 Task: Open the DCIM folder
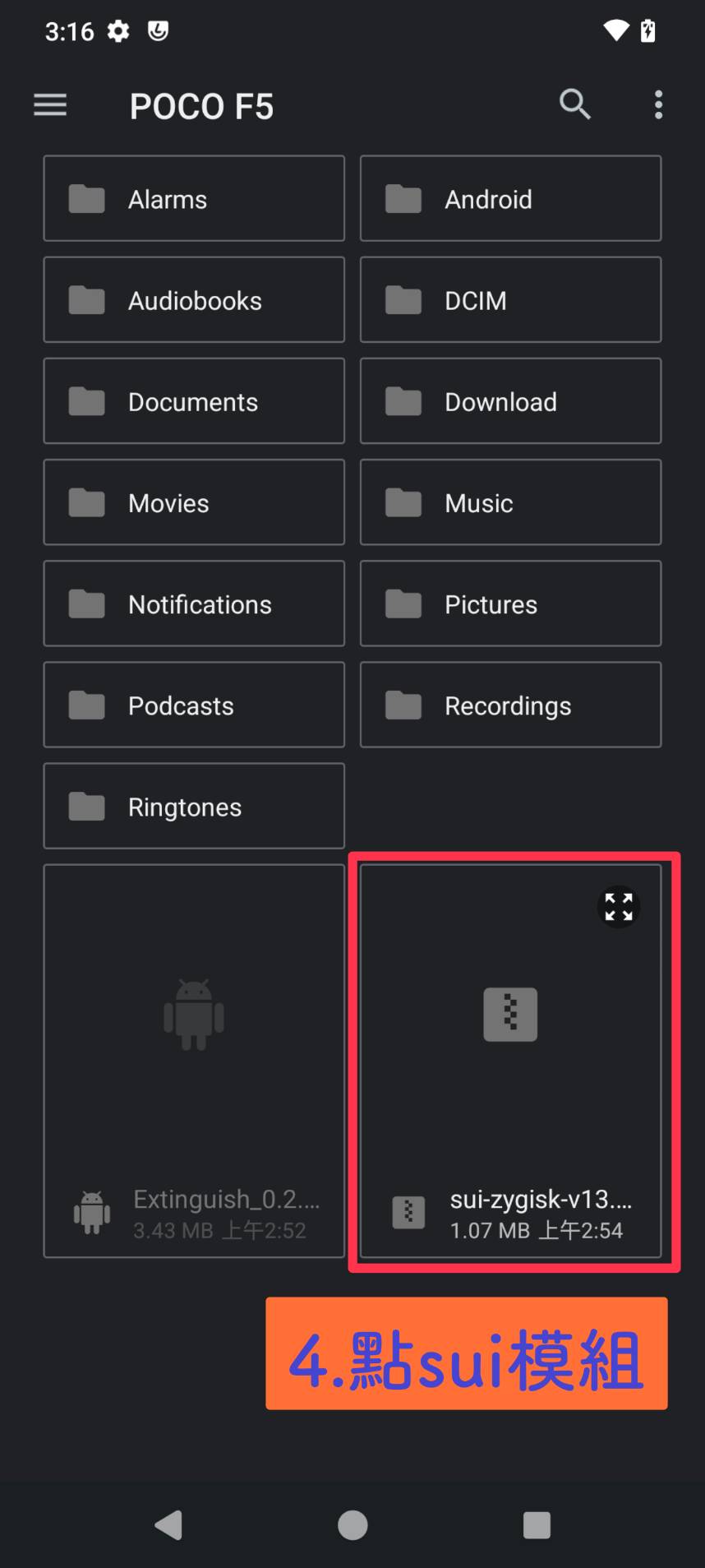pos(510,300)
